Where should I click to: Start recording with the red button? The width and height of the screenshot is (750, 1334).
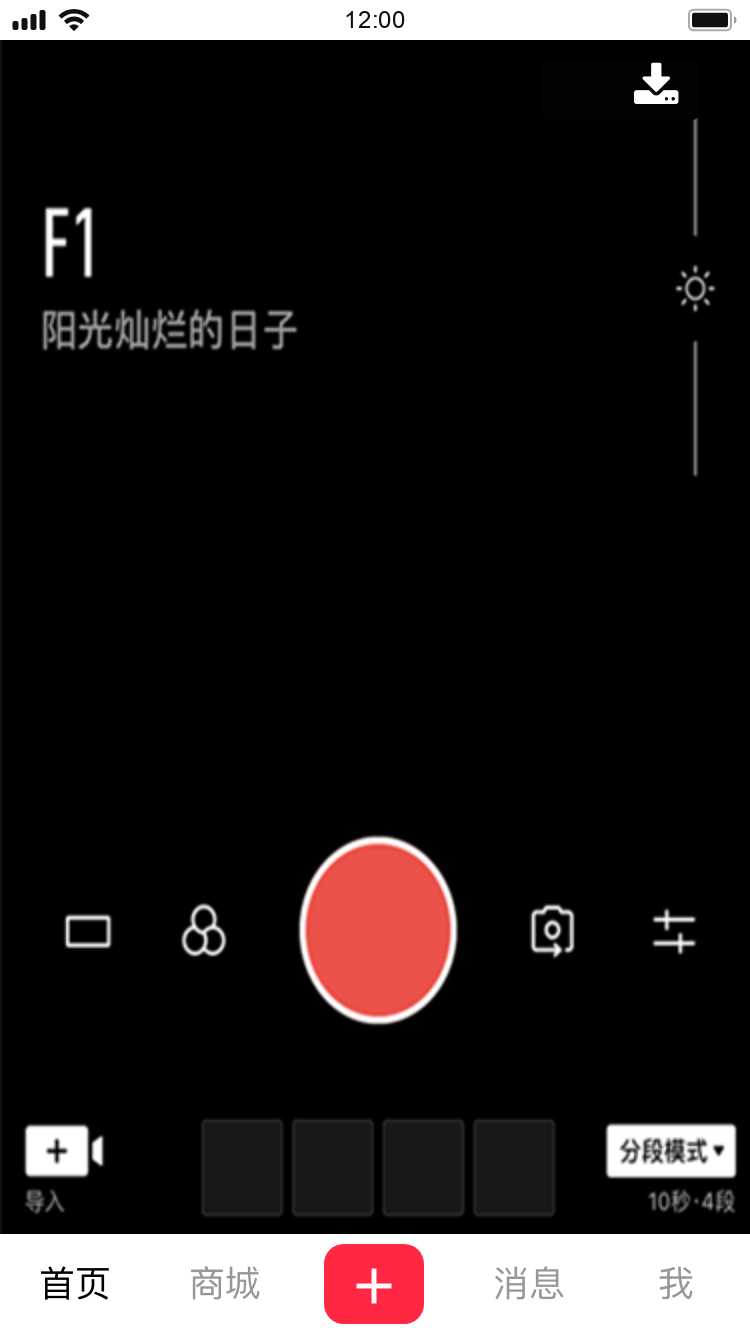[378, 930]
